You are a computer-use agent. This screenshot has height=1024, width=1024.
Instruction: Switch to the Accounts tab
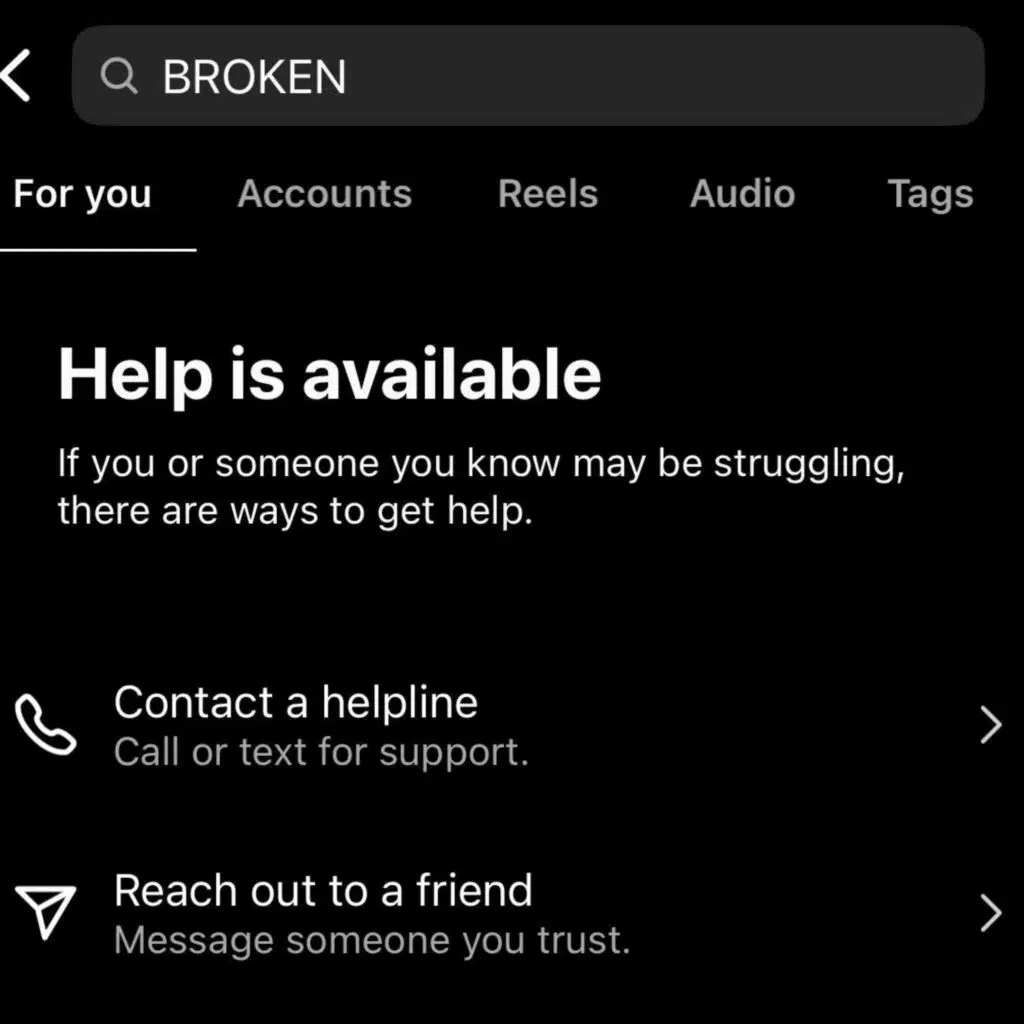tap(325, 194)
